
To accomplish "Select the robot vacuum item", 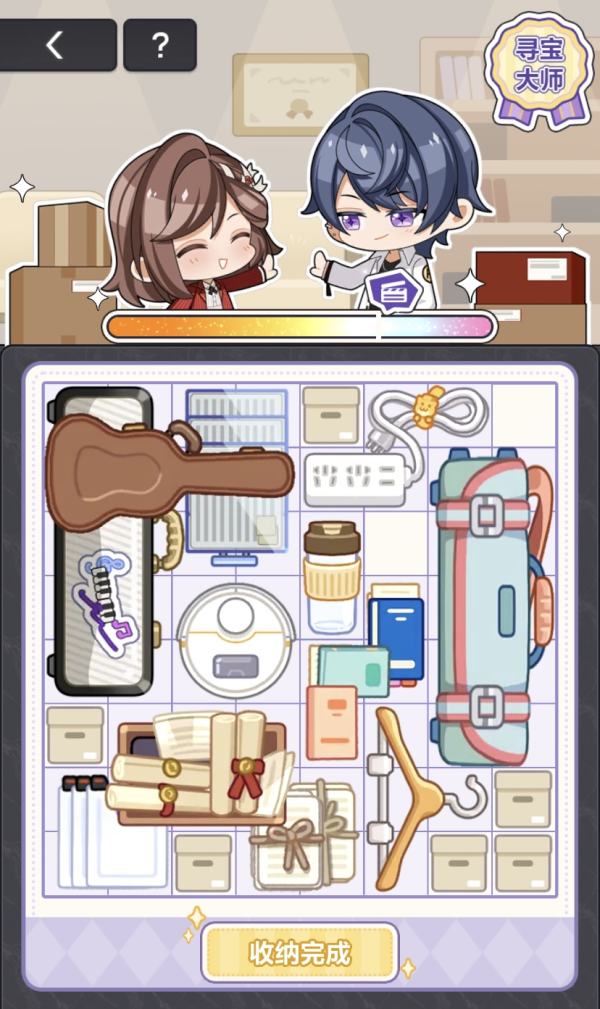I will (237, 640).
